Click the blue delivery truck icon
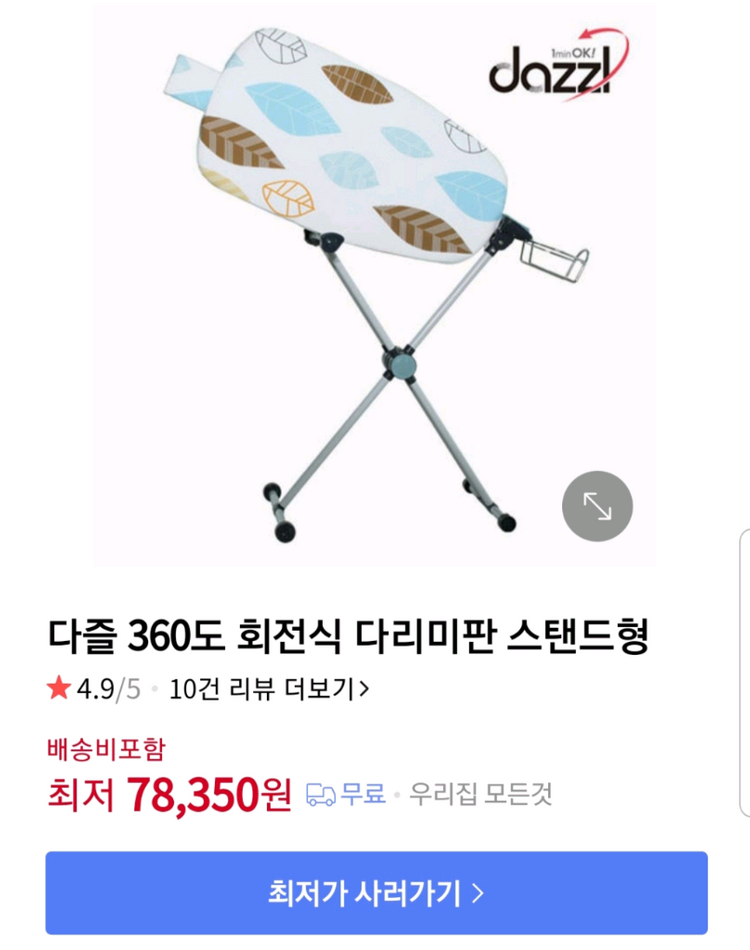 click(x=319, y=793)
